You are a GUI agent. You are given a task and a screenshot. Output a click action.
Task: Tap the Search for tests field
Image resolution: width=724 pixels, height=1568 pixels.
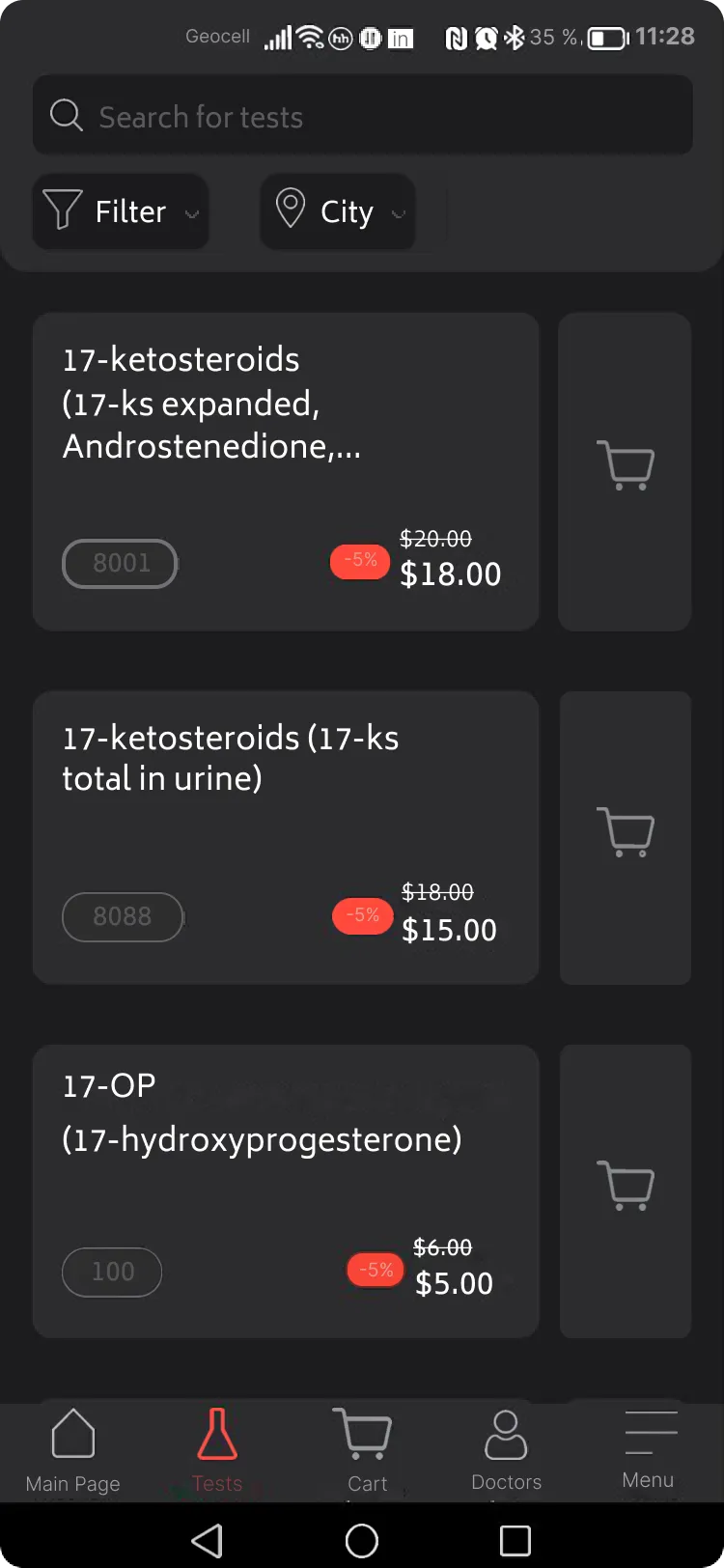click(x=362, y=116)
